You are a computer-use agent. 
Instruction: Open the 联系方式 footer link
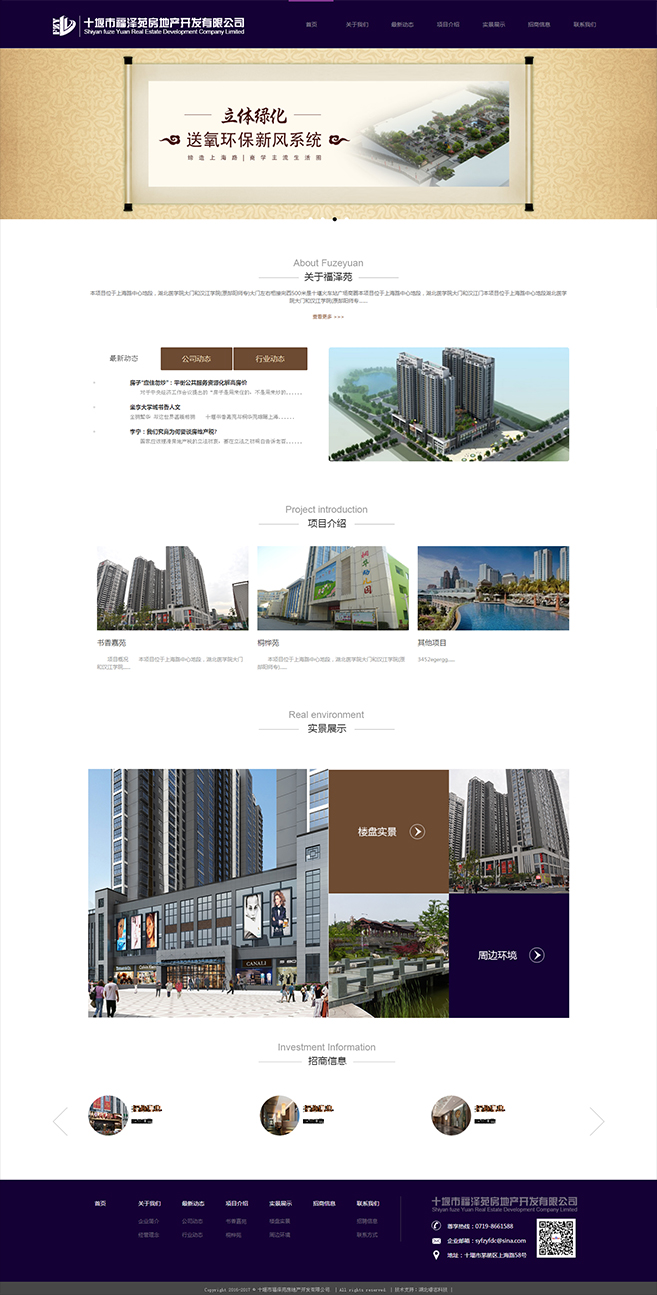367,1235
